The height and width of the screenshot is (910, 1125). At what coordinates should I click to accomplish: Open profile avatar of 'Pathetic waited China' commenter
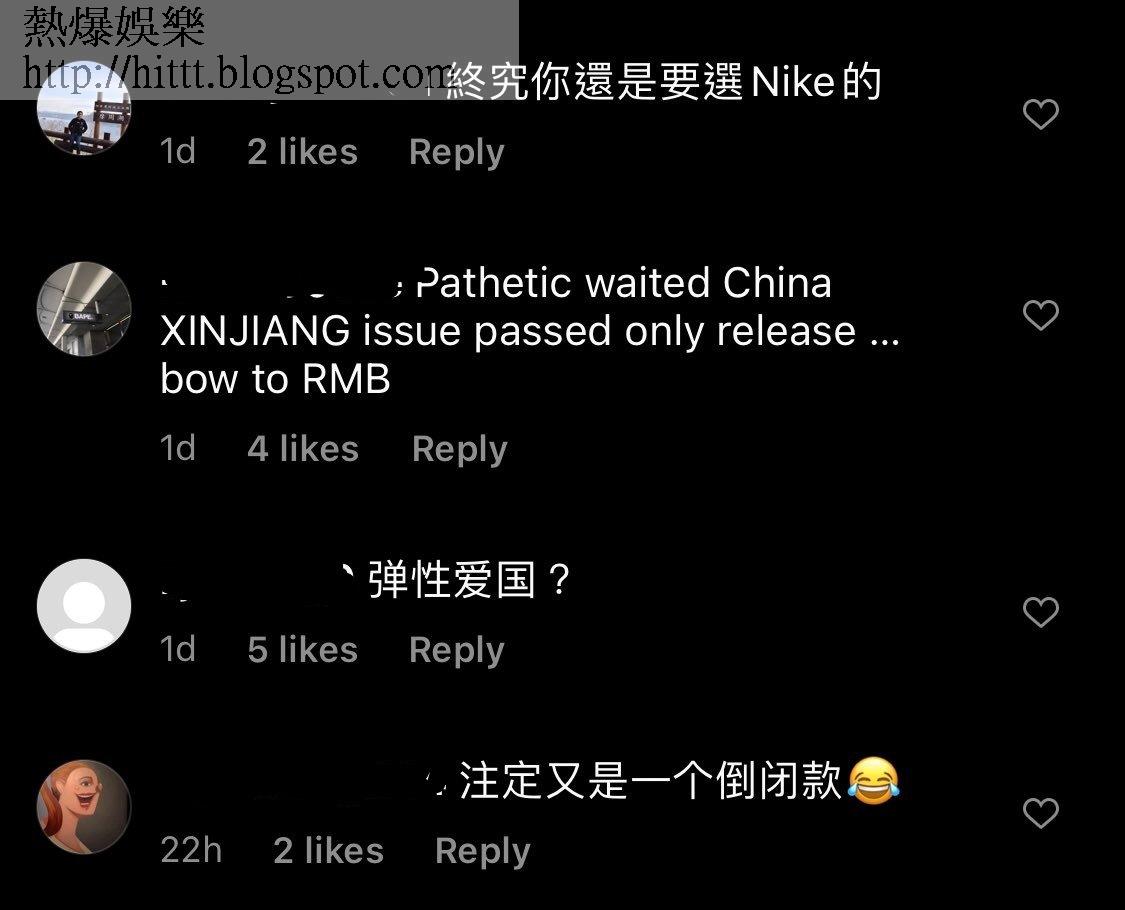tap(84, 309)
